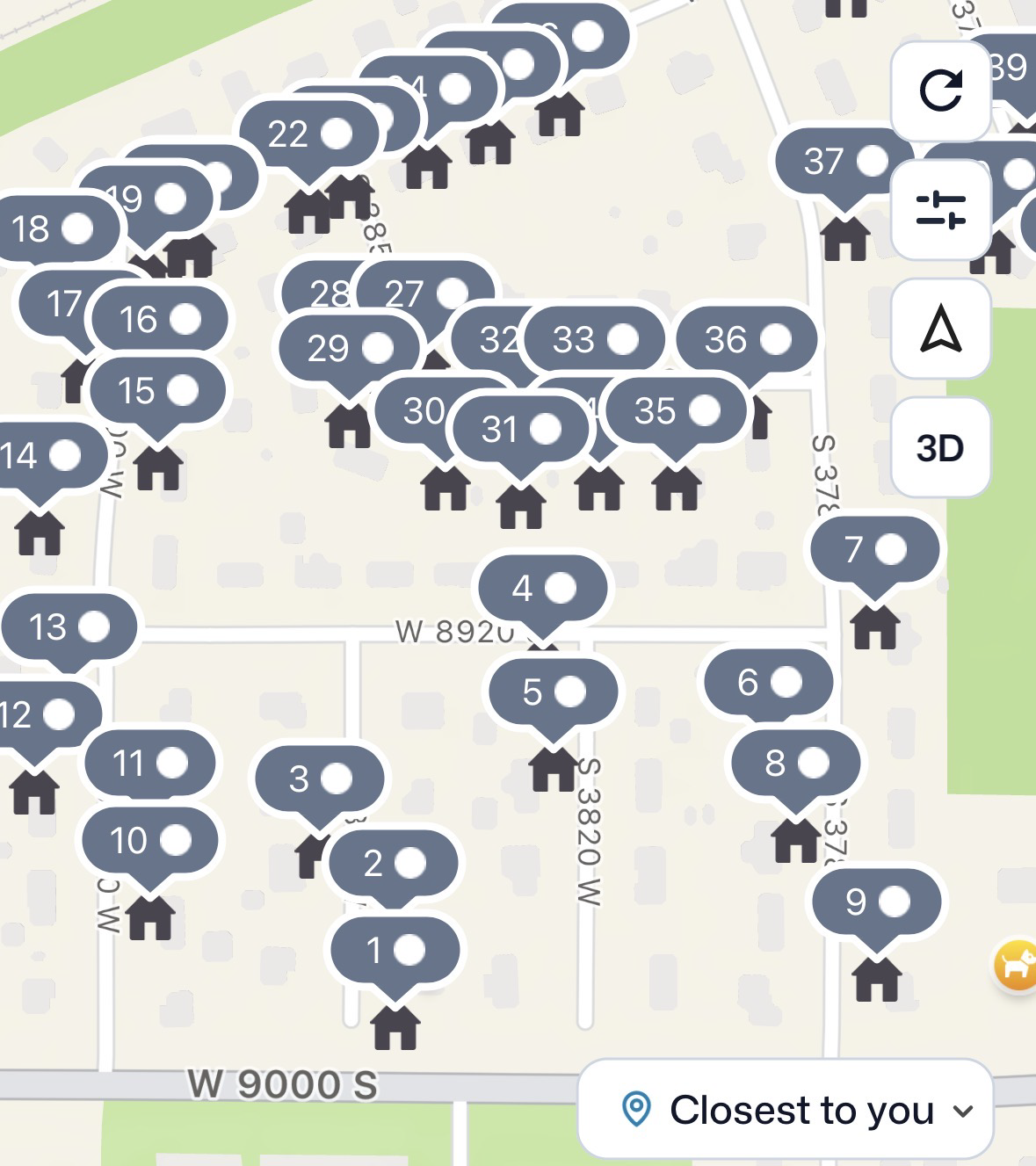The image size is (1036, 1166).
Task: Select house marker number 2
Action: click(394, 864)
